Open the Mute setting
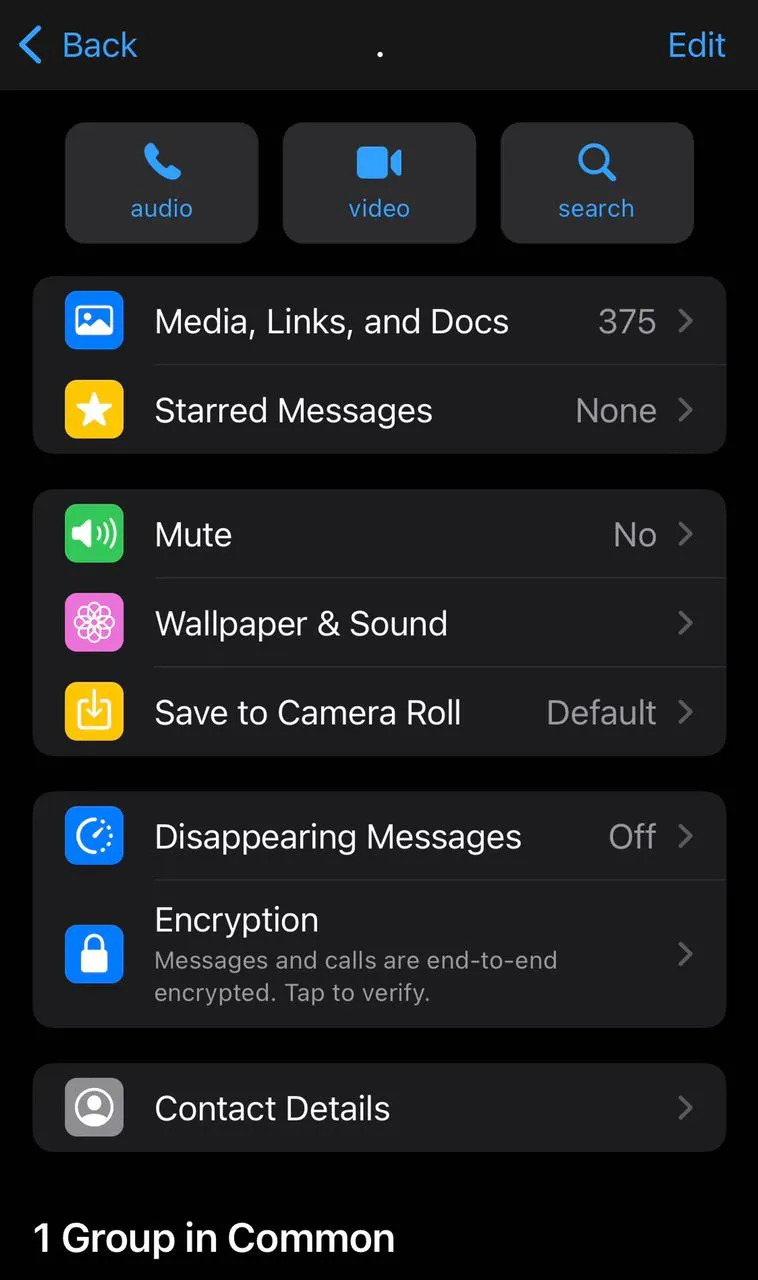The width and height of the screenshot is (758, 1280). click(x=379, y=534)
